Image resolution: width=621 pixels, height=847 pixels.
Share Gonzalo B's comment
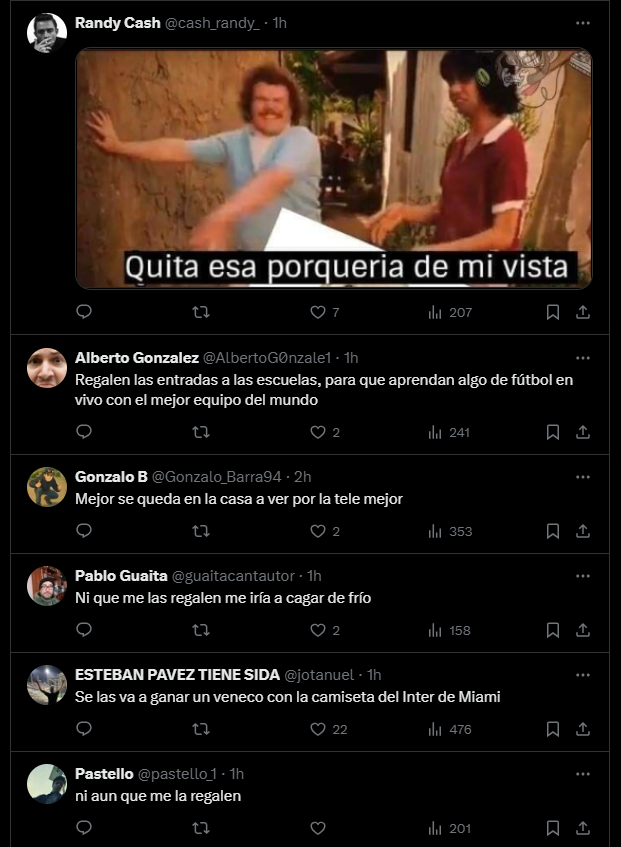click(x=583, y=531)
